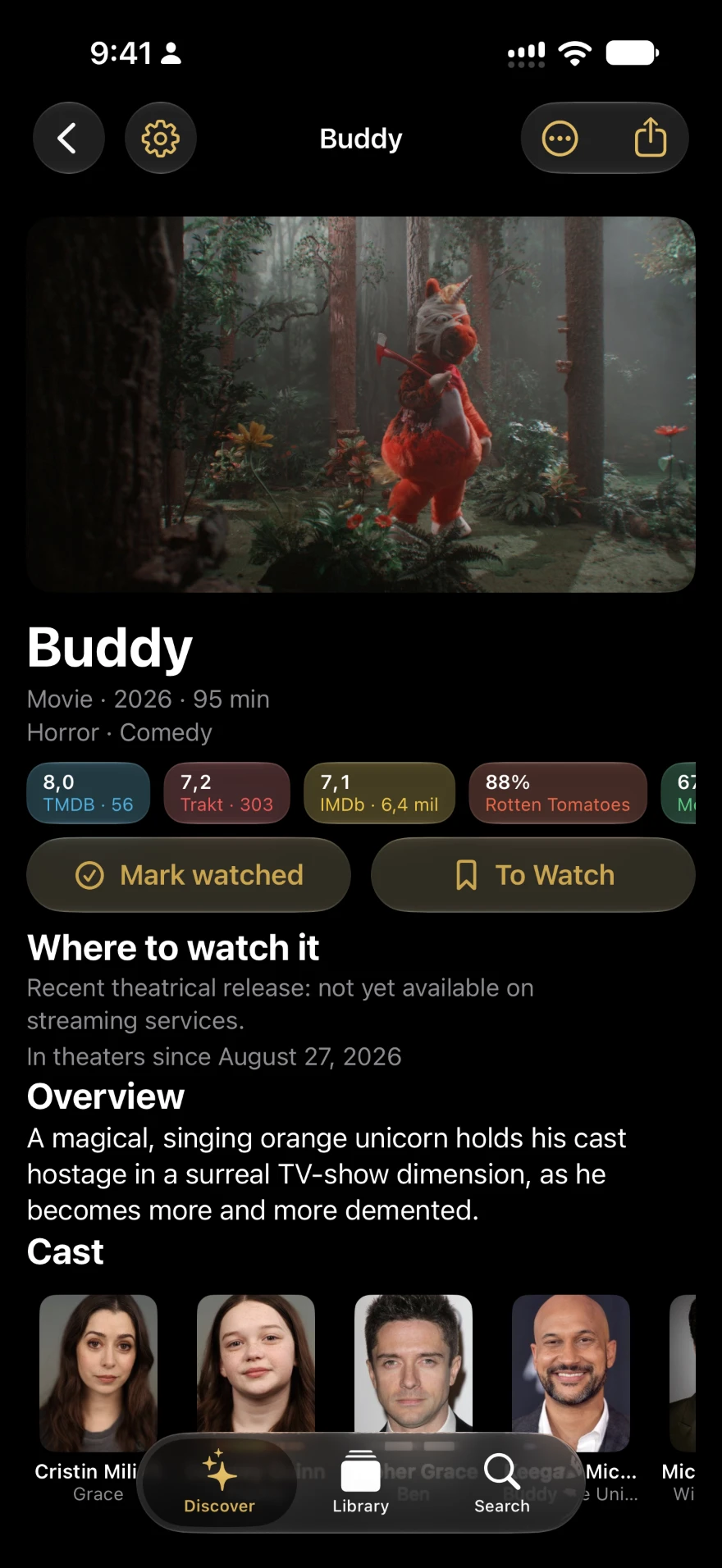Switch to the Search tab
722x1568 pixels.
coord(502,1483)
